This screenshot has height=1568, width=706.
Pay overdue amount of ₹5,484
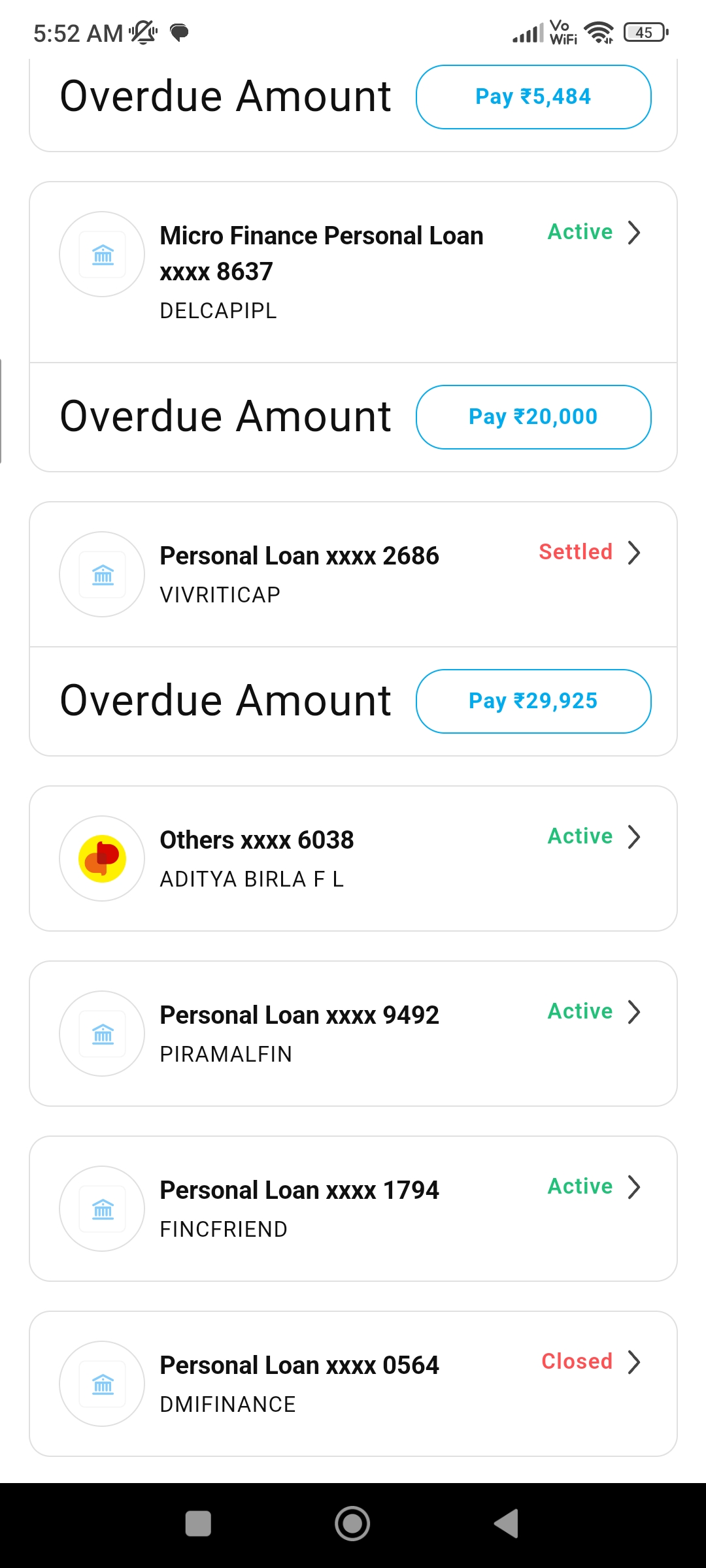(533, 97)
